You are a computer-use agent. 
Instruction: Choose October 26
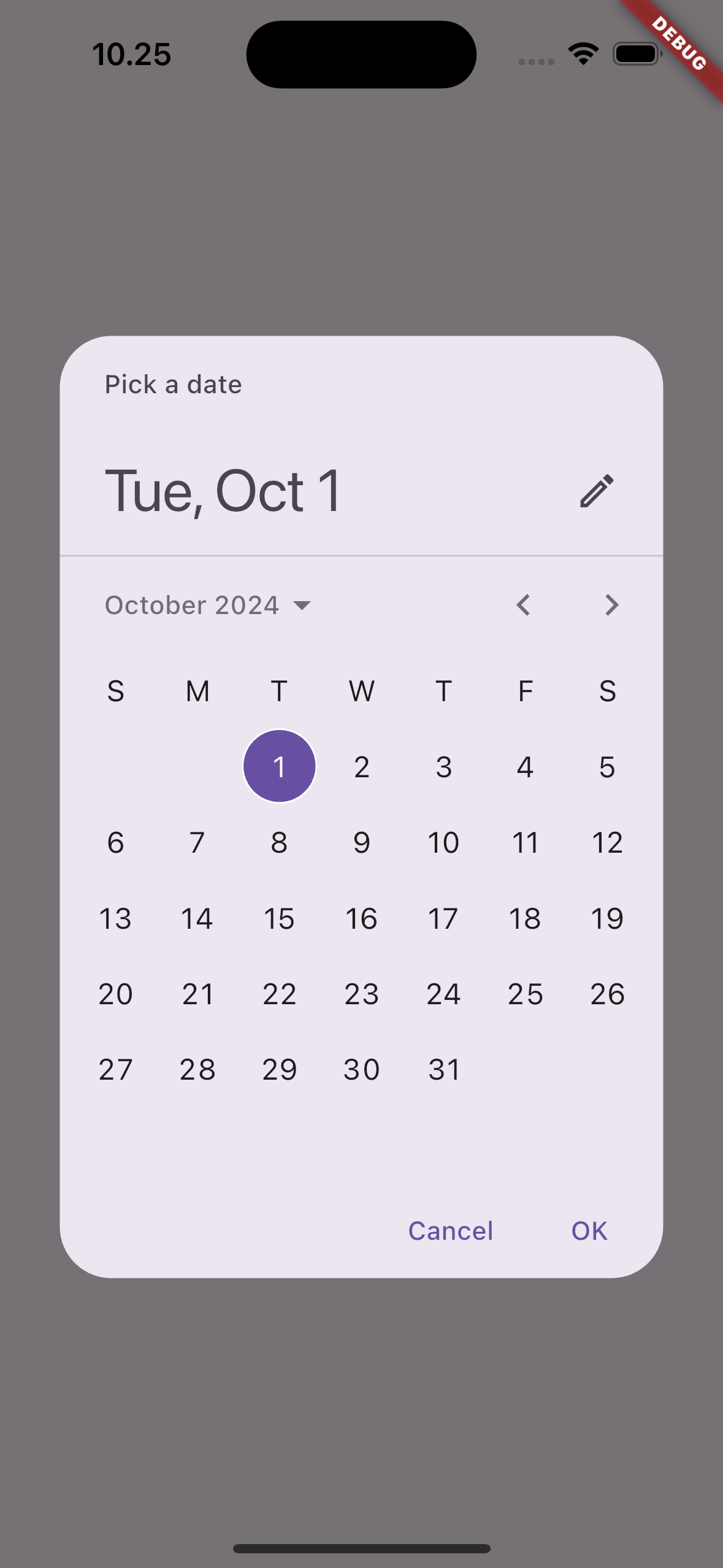[x=607, y=994]
